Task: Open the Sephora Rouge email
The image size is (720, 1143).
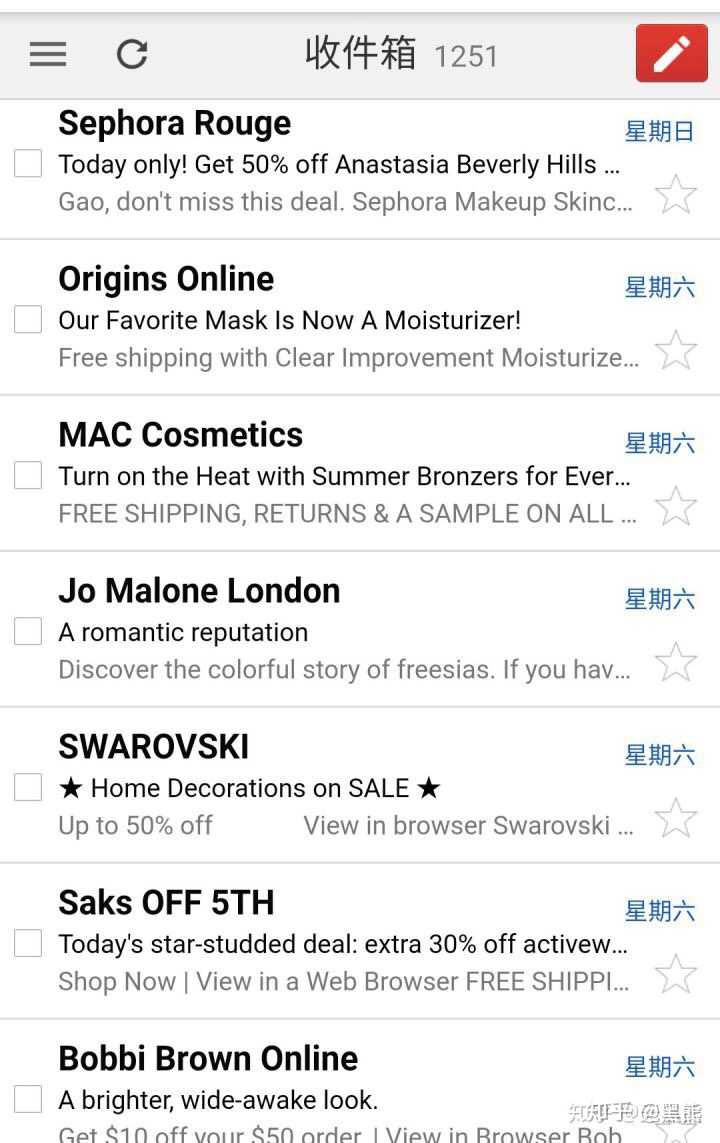Action: [340, 164]
